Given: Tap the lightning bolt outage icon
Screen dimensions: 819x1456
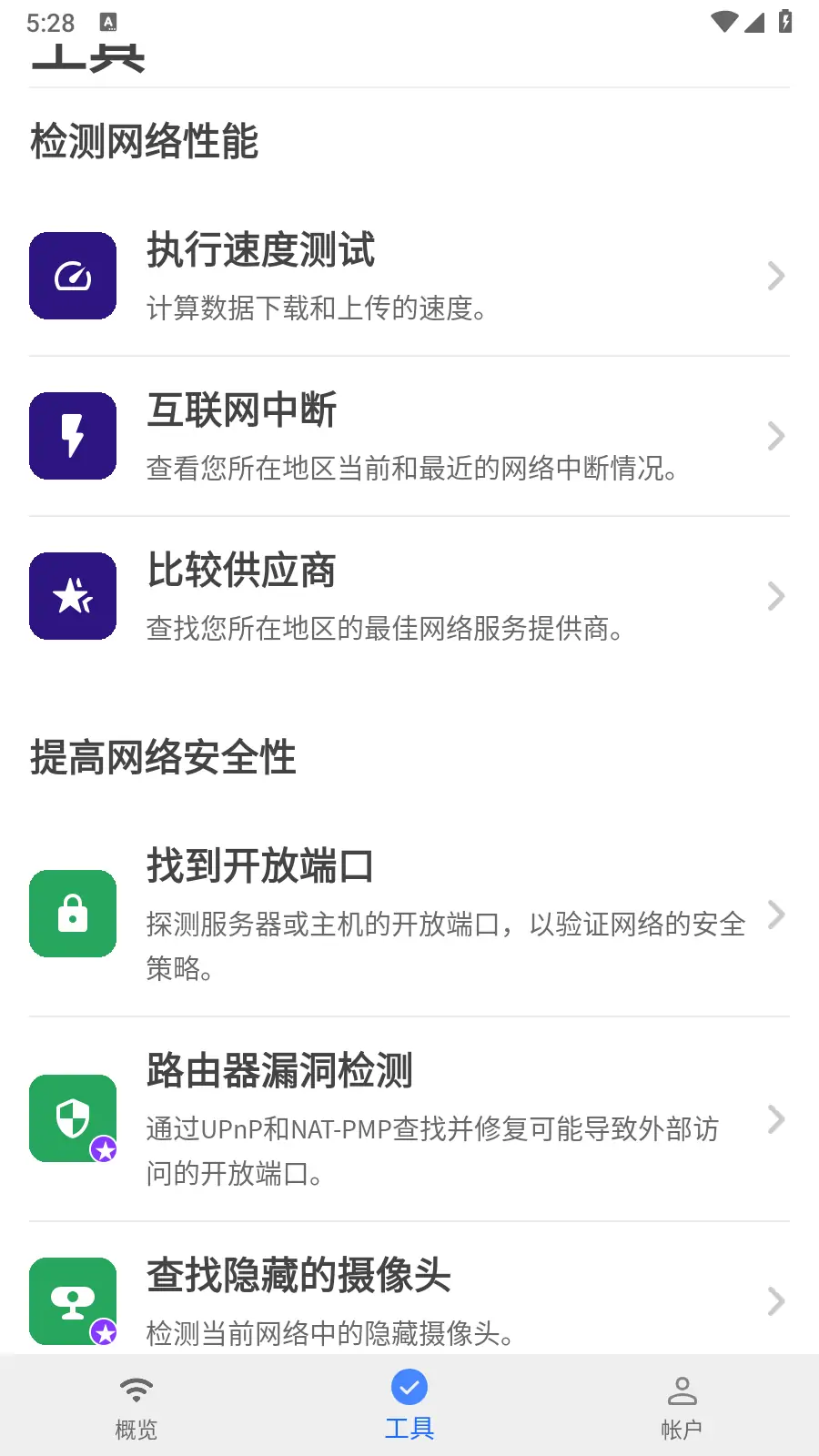Looking at the screenshot, I should [73, 435].
